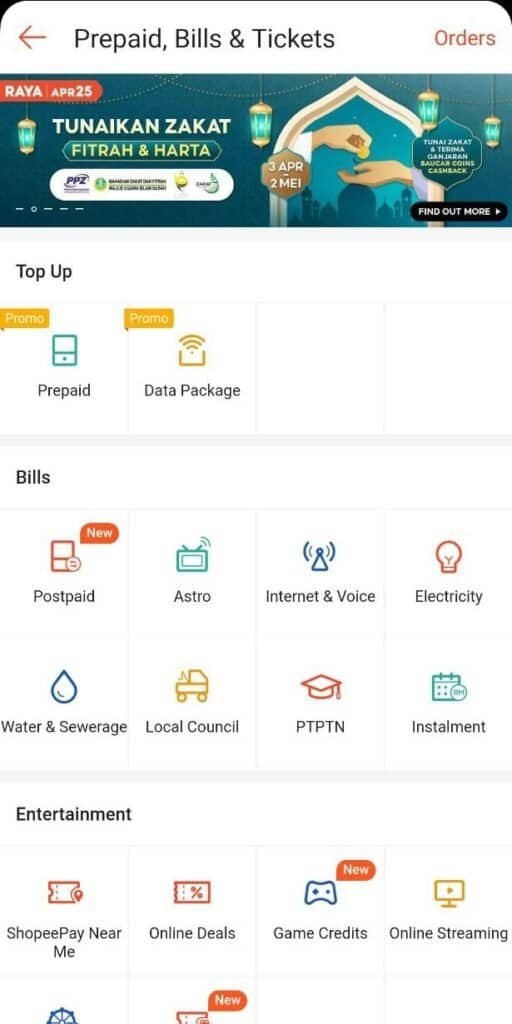
Task: Open Orders
Action: (464, 38)
